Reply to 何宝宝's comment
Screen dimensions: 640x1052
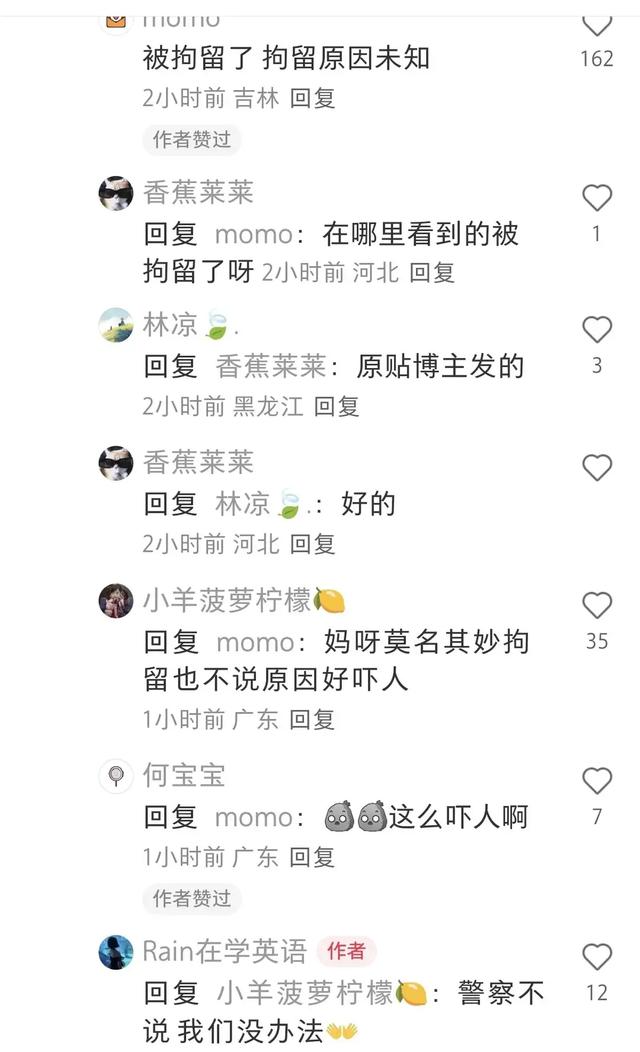tap(312, 857)
